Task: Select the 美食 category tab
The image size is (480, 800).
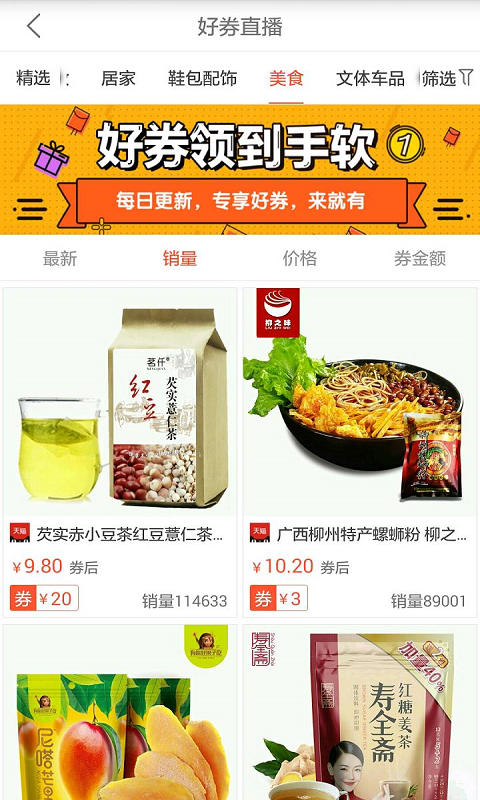Action: pyautogui.click(x=286, y=79)
